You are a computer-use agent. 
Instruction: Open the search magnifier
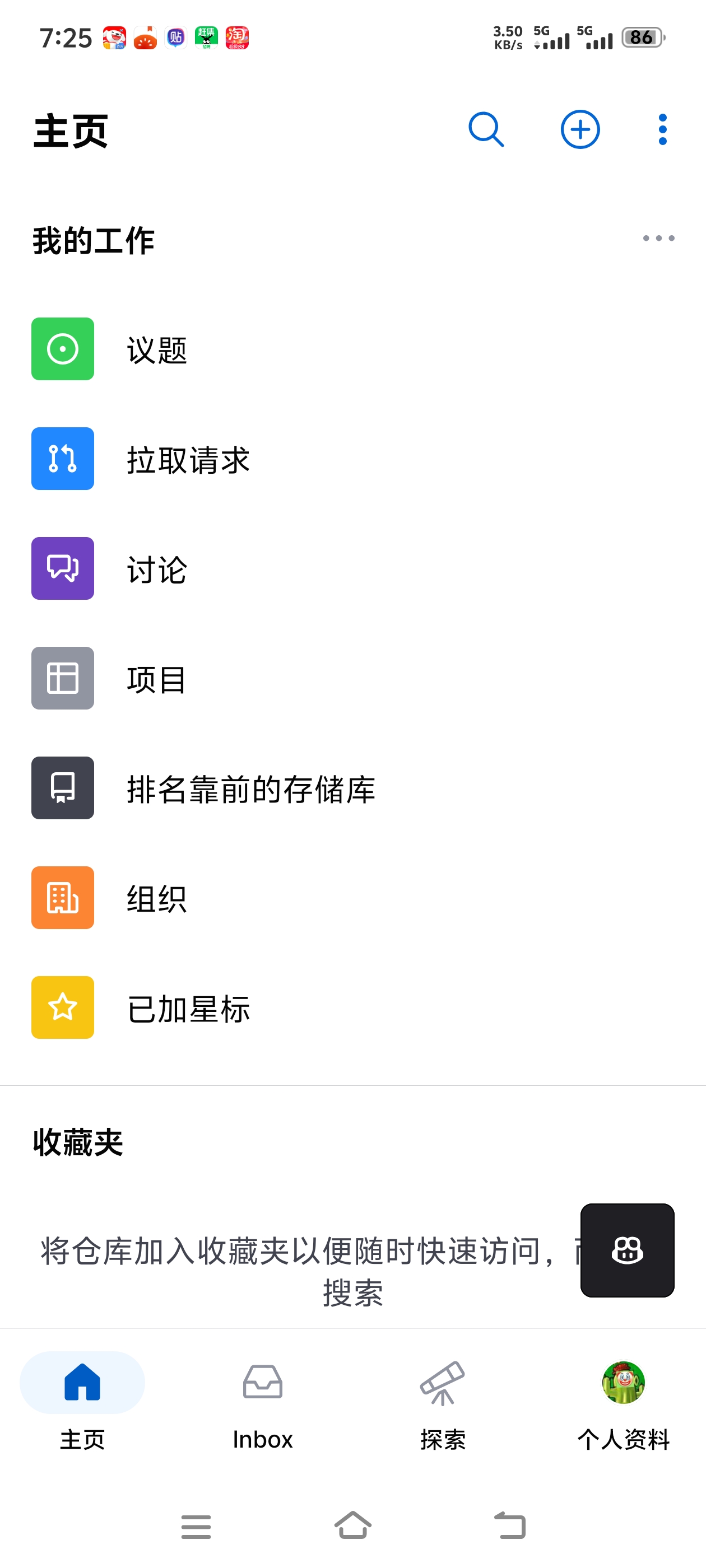pyautogui.click(x=485, y=129)
